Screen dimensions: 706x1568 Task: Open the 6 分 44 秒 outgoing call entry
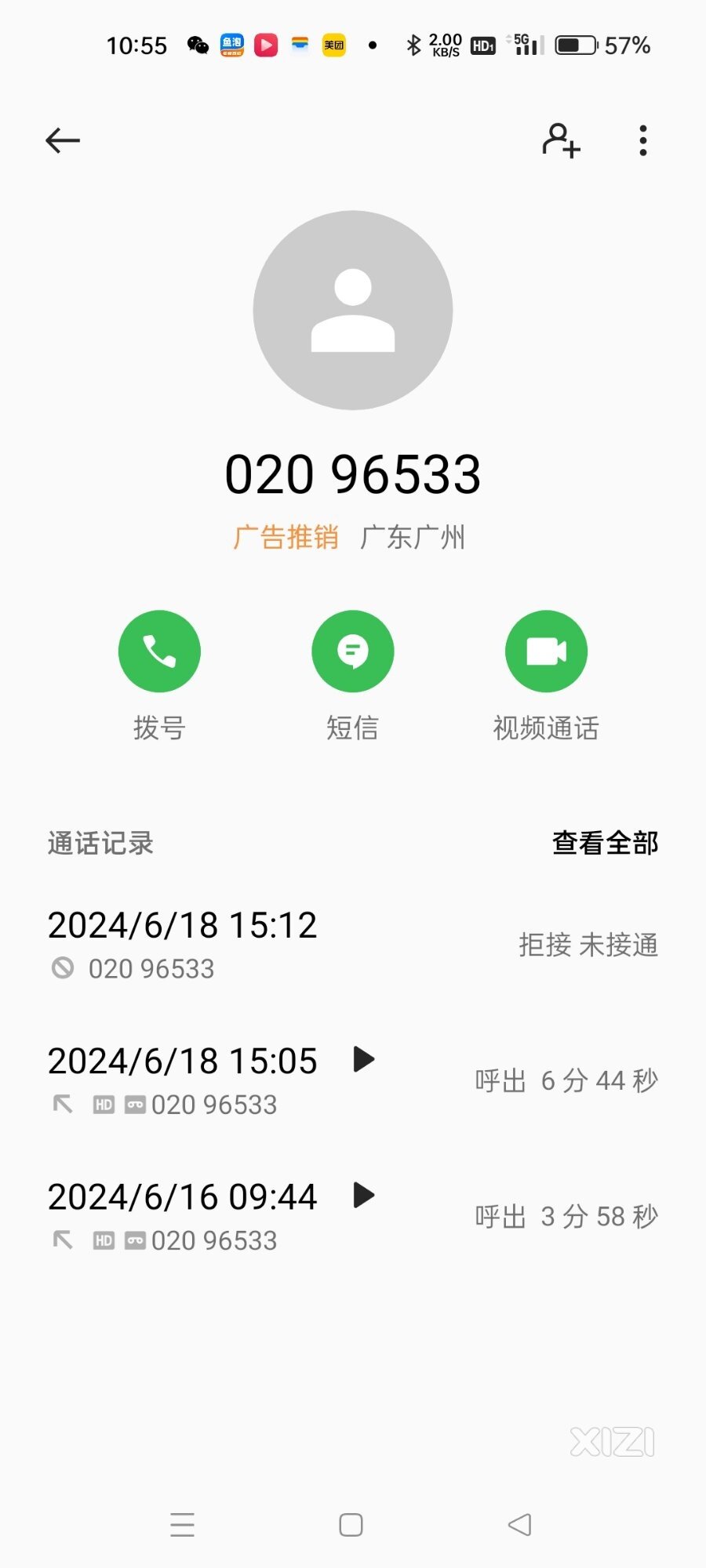point(353,1080)
